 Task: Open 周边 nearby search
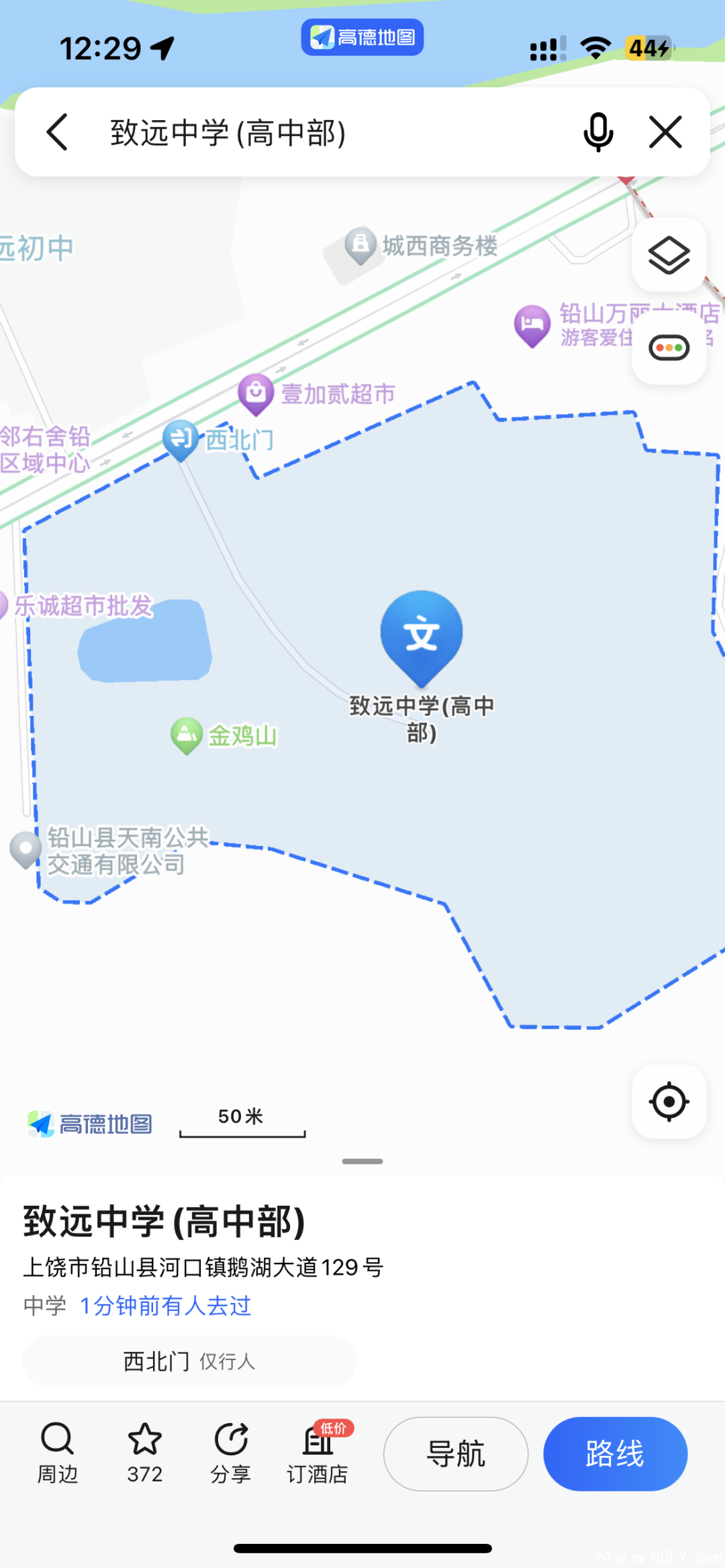(x=58, y=1453)
